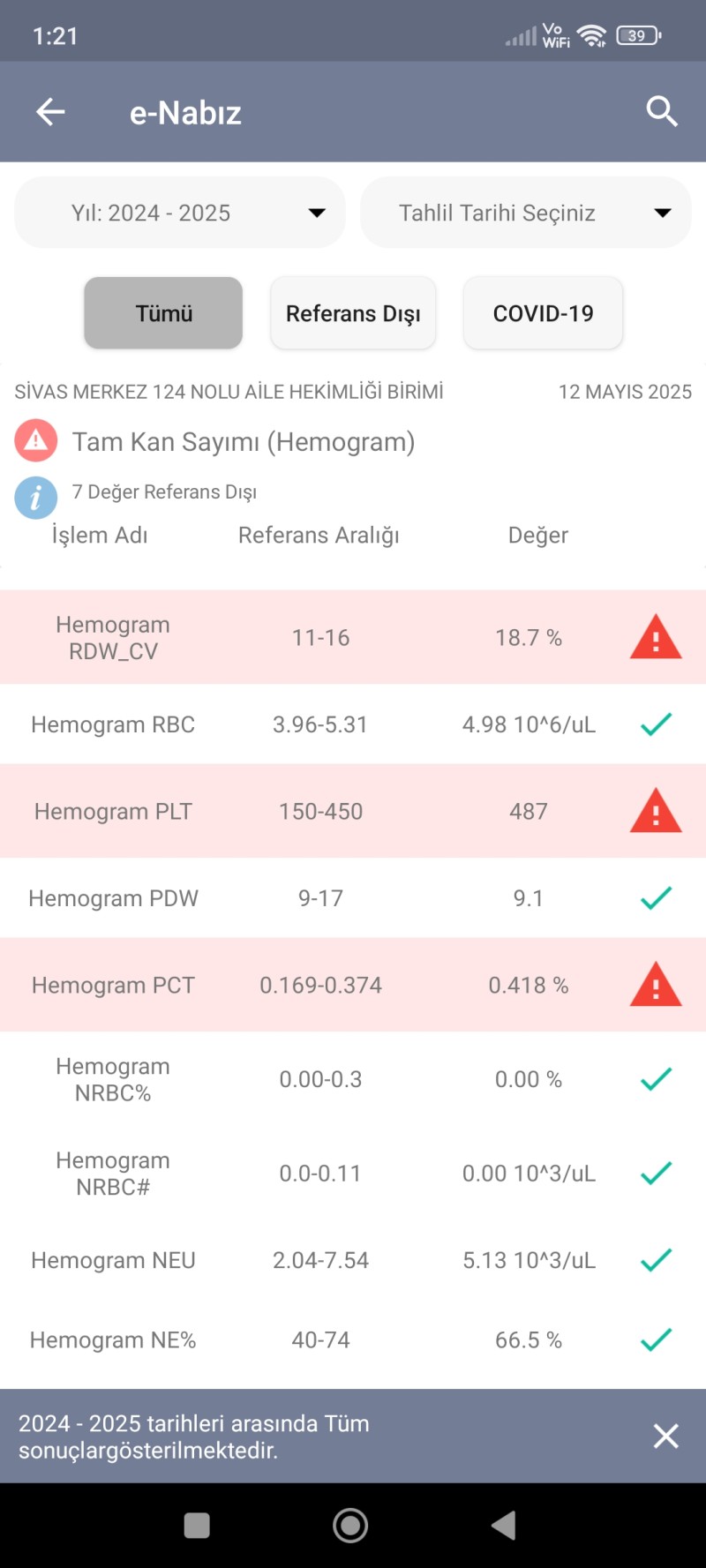The image size is (706, 1568).
Task: Tap the system back button
Action: (x=504, y=1526)
